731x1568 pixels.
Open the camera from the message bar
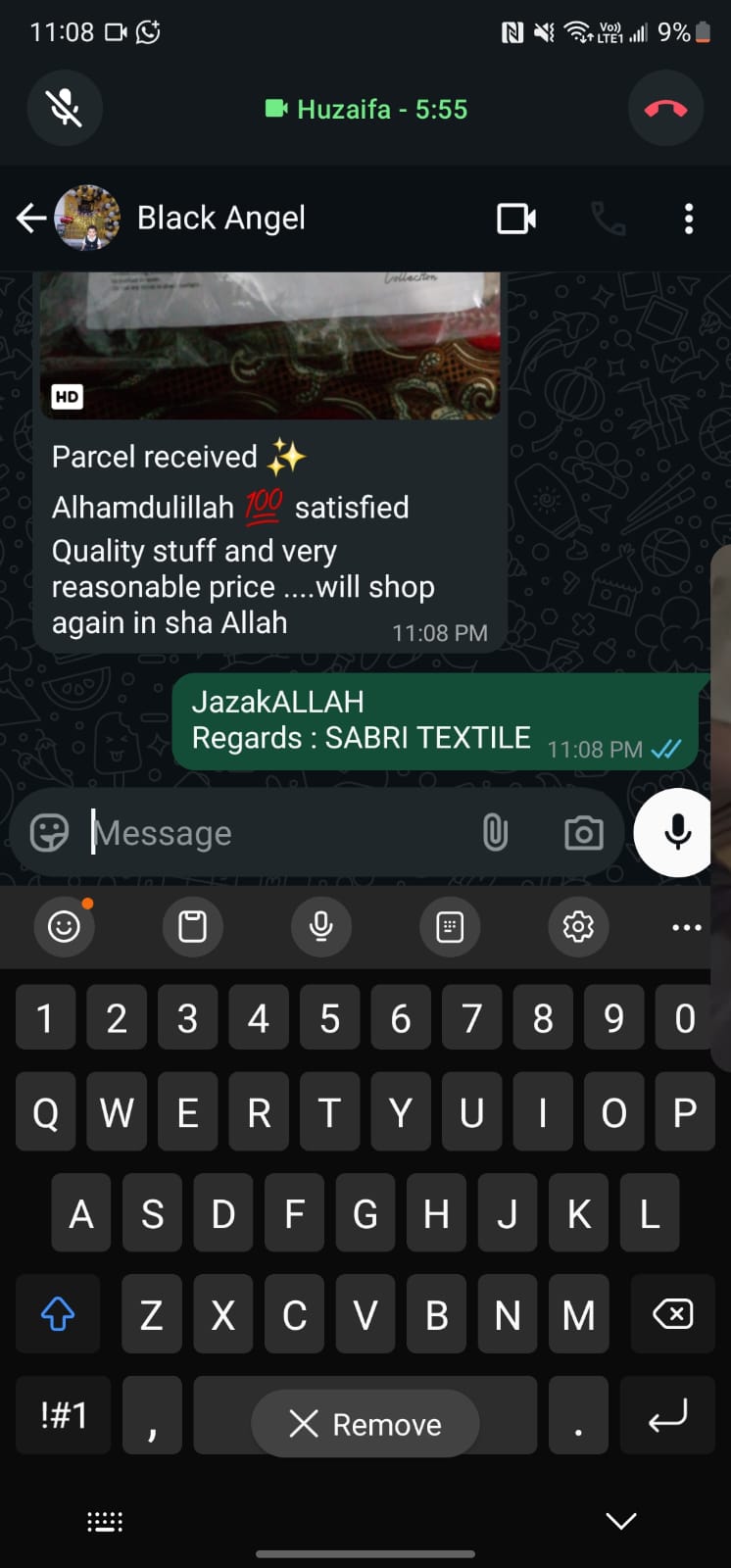click(x=583, y=833)
